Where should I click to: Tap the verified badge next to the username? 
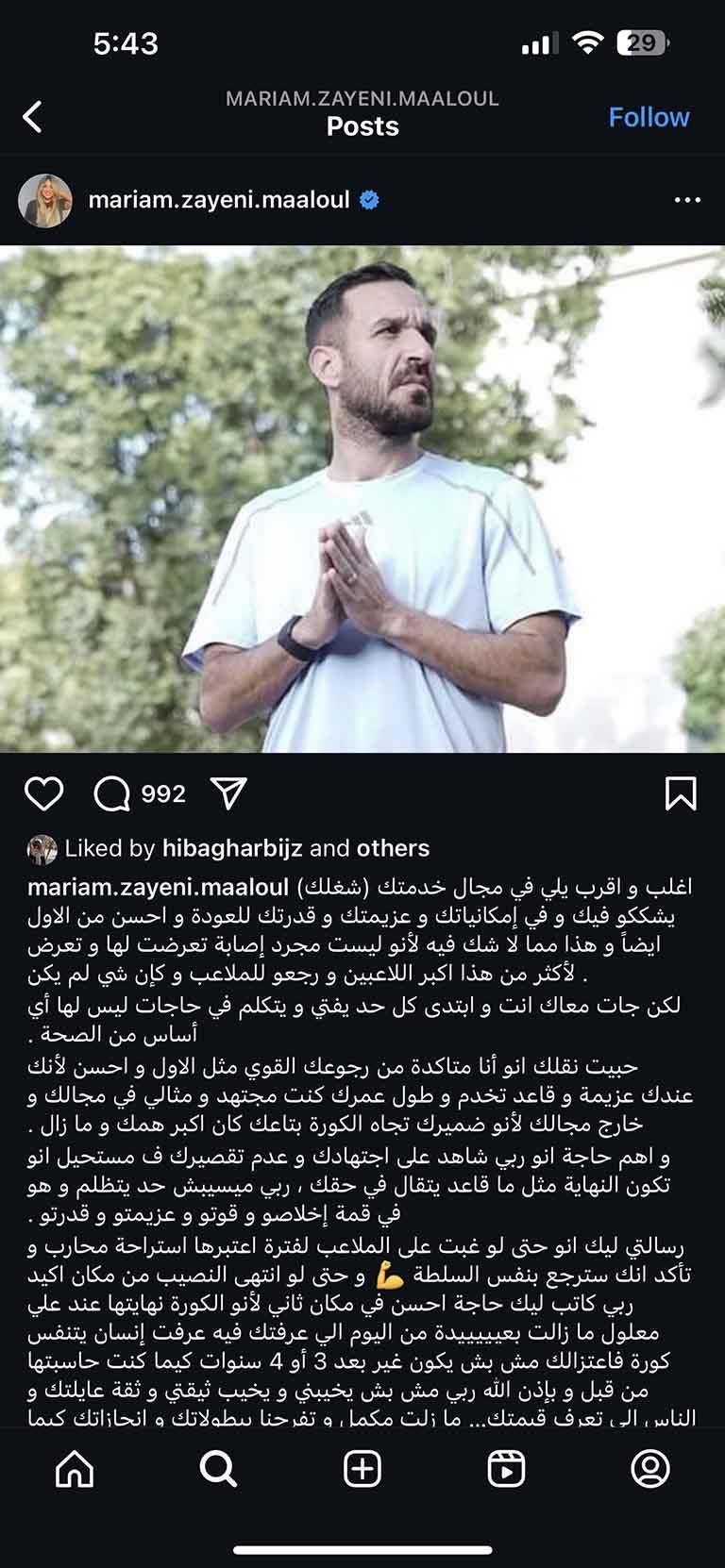(x=369, y=198)
